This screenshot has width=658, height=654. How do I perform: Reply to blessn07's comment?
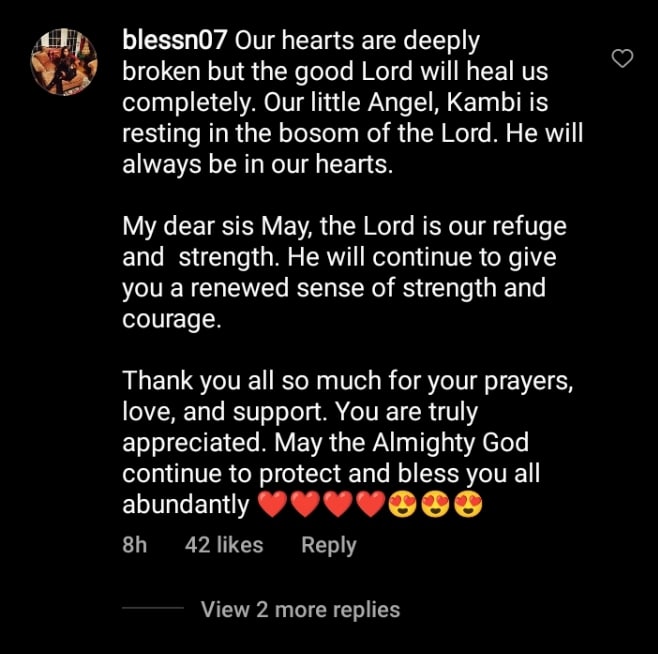point(328,545)
